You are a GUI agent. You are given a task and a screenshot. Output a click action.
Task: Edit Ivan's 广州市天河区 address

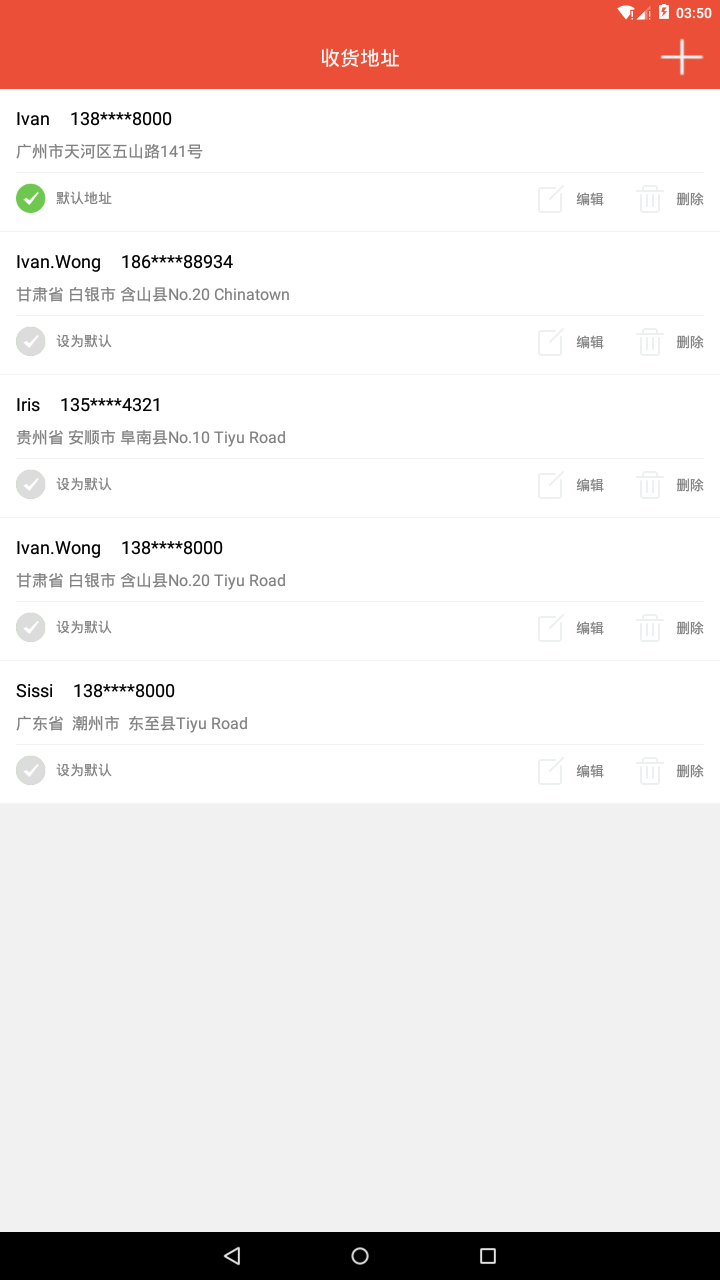pyautogui.click(x=571, y=199)
